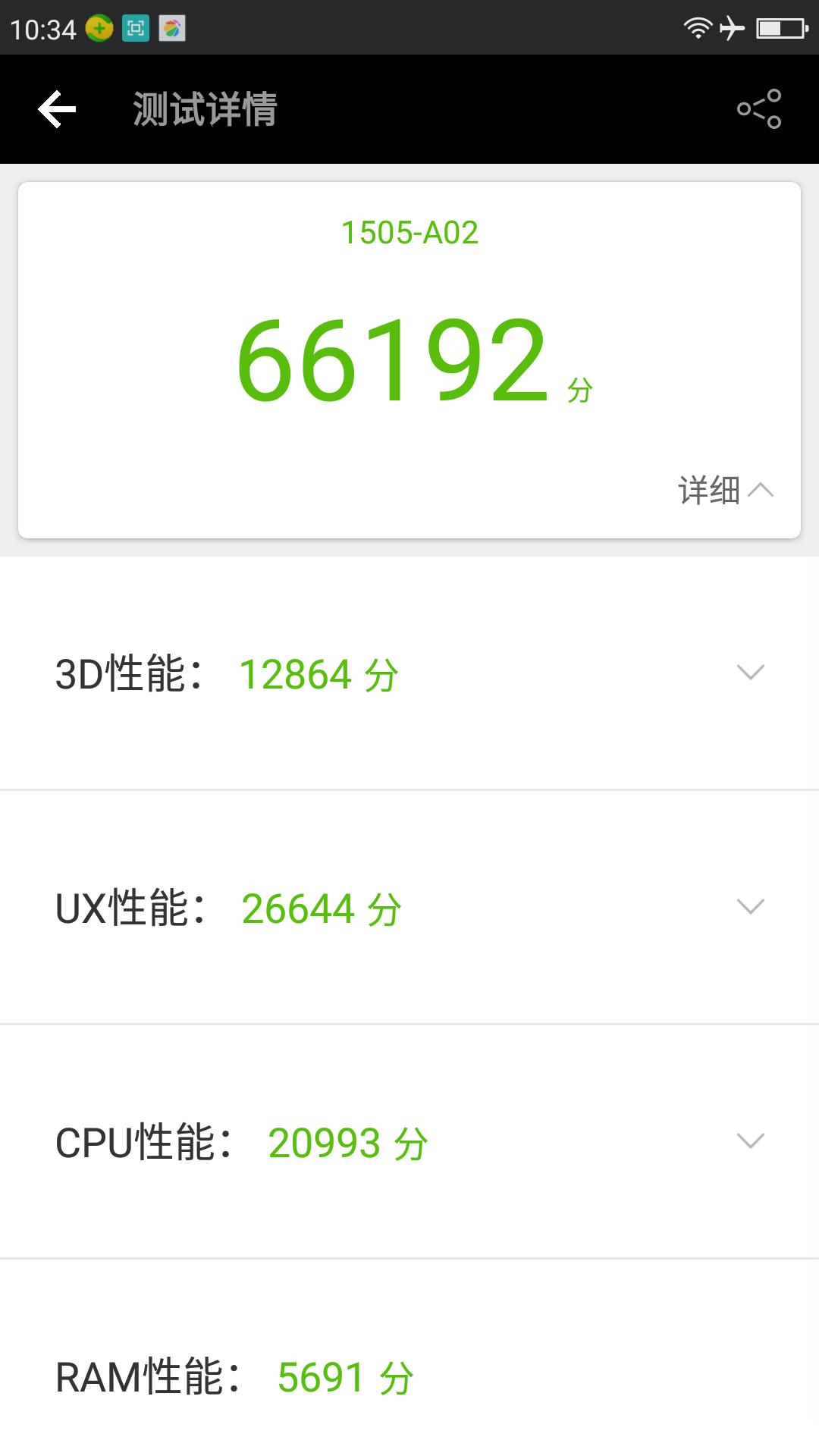
Task: Tap the 12864 score value for 3D性能
Action: tap(319, 674)
